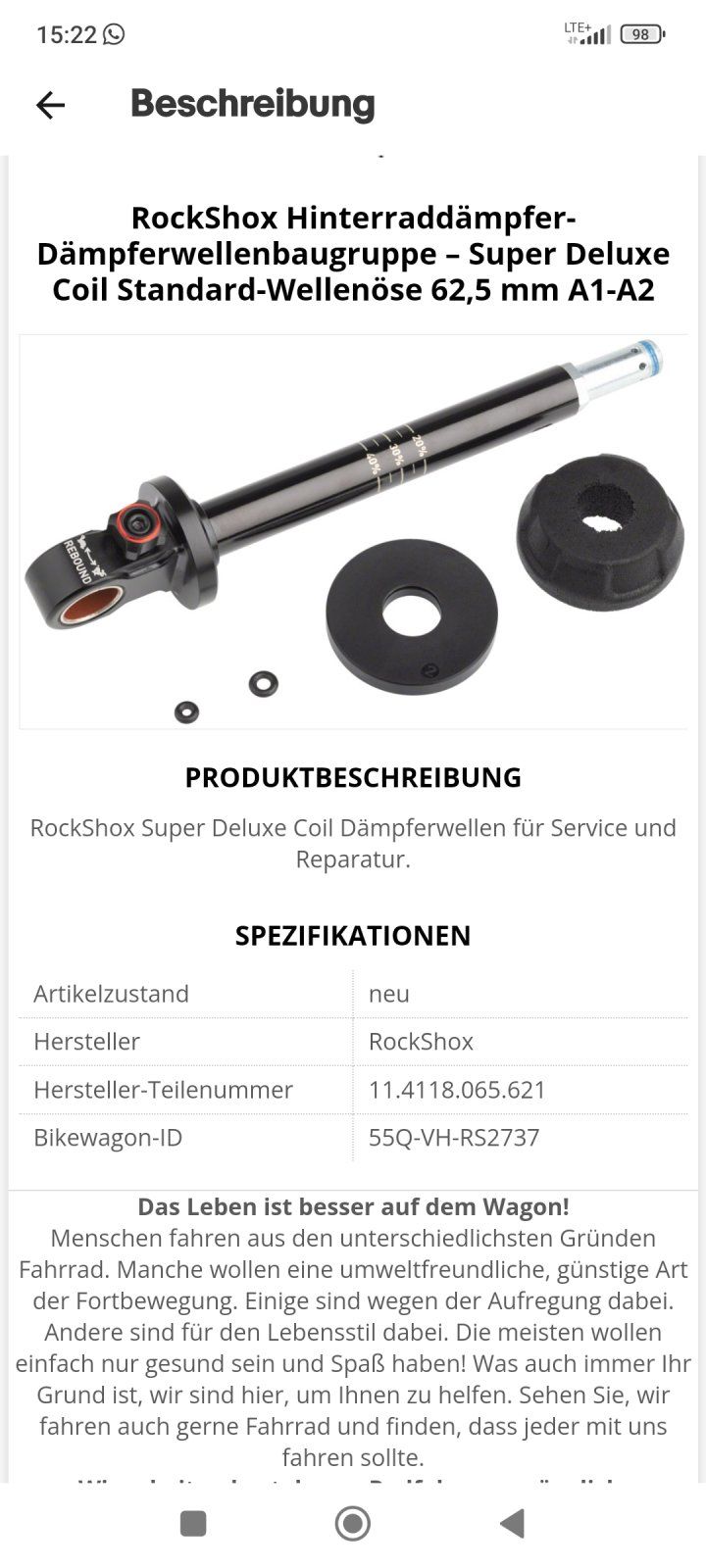Go back from the Beschreibung page
The height and width of the screenshot is (1568, 706).
(x=50, y=105)
